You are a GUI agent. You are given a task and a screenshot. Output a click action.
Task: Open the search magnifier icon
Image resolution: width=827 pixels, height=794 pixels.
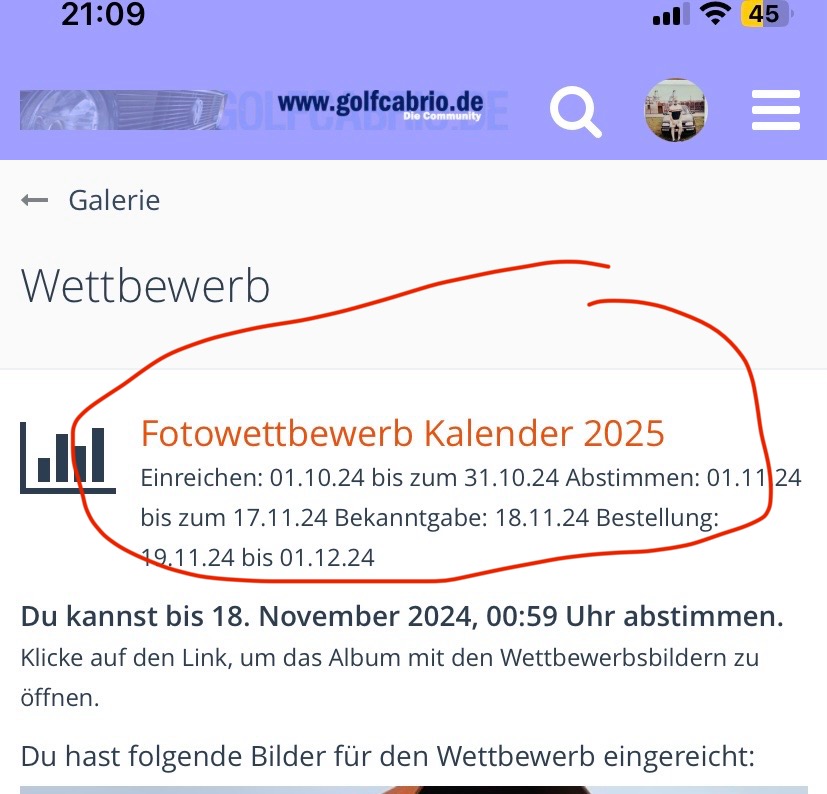coord(576,111)
